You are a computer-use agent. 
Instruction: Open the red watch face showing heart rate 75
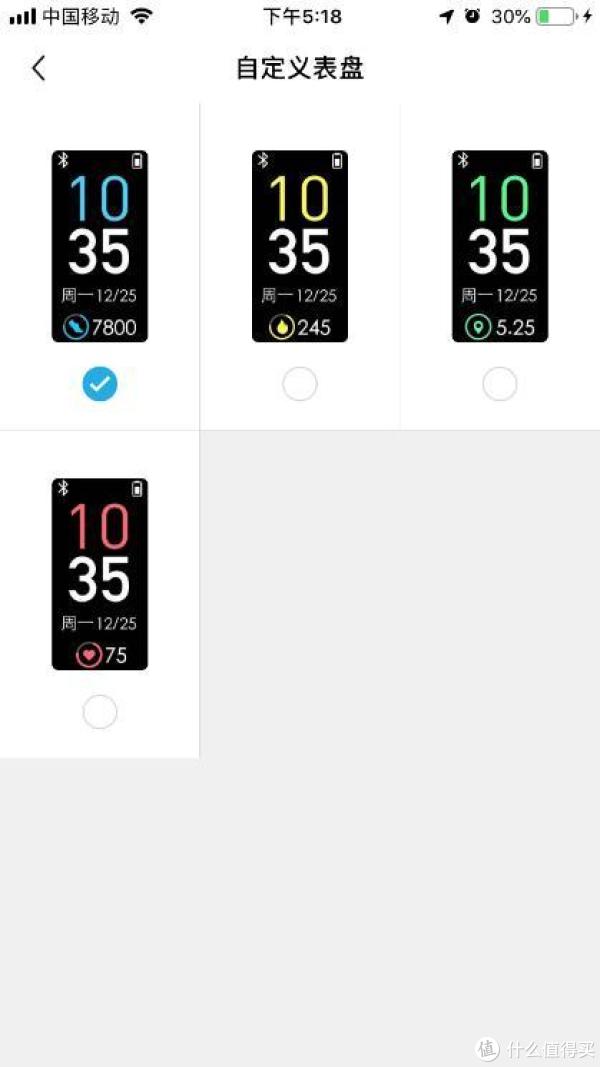coord(100,574)
